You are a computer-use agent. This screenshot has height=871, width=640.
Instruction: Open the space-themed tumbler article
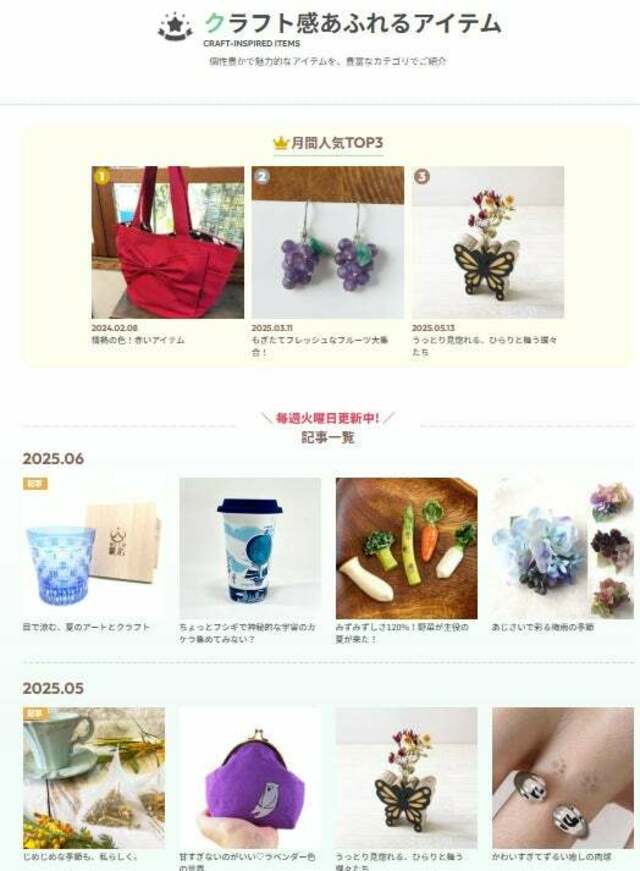[x=250, y=547]
